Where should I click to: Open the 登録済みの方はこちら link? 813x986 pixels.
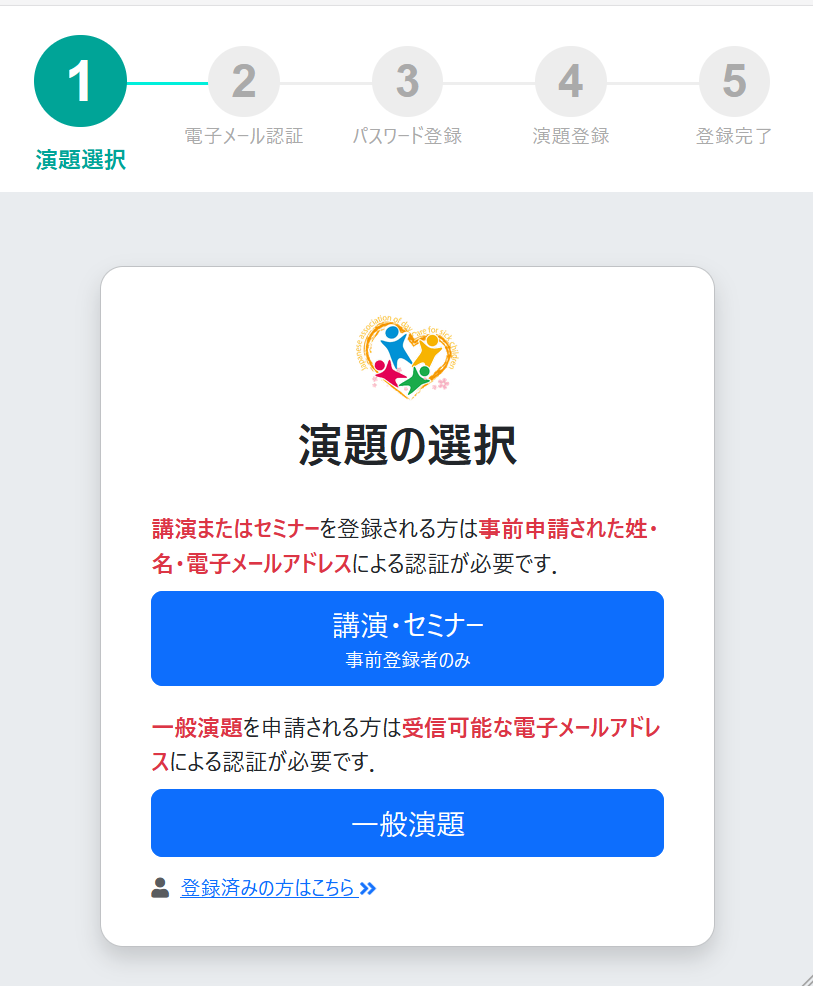pyautogui.click(x=268, y=888)
